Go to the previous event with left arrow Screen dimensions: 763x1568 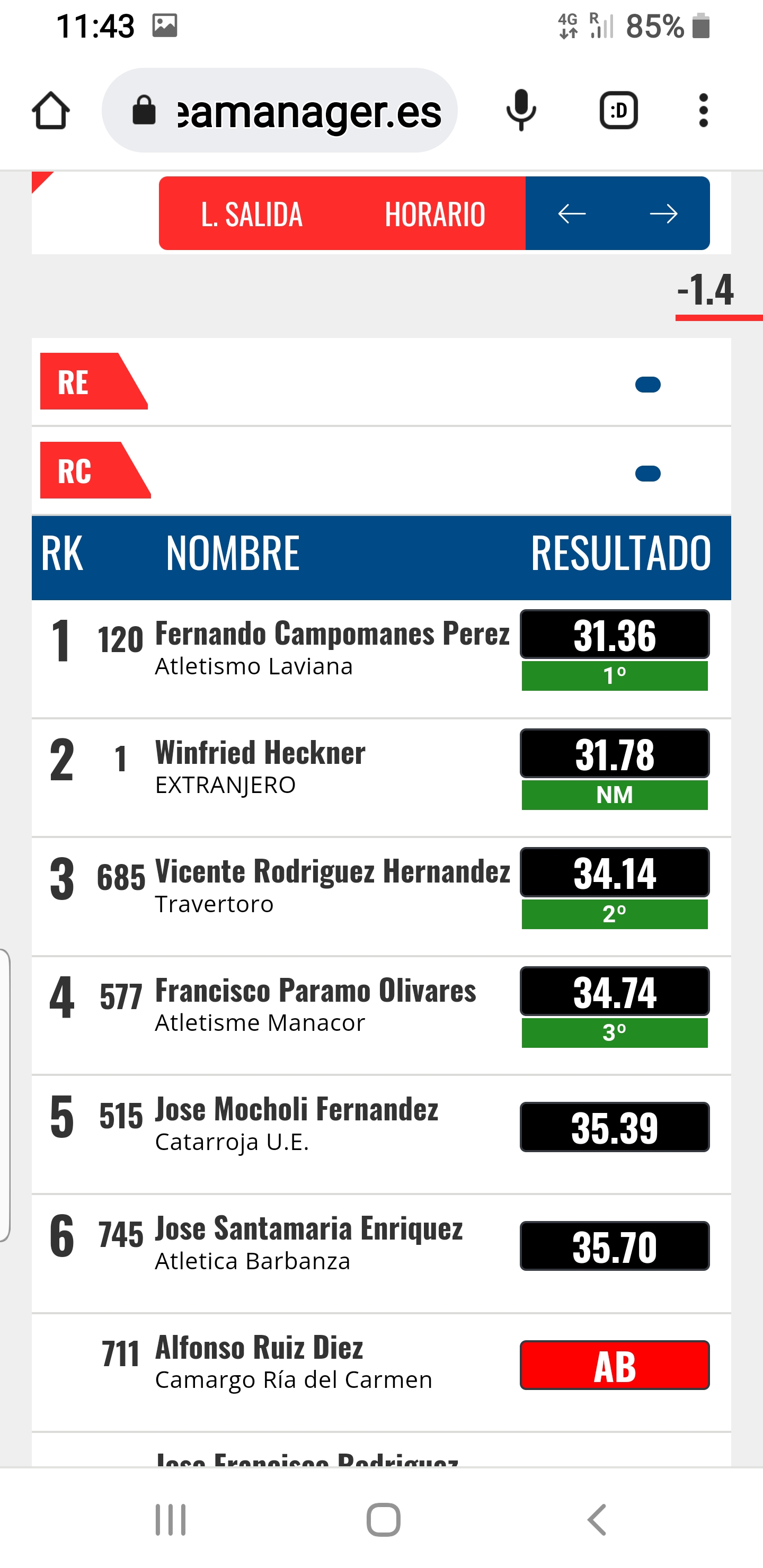tap(572, 213)
